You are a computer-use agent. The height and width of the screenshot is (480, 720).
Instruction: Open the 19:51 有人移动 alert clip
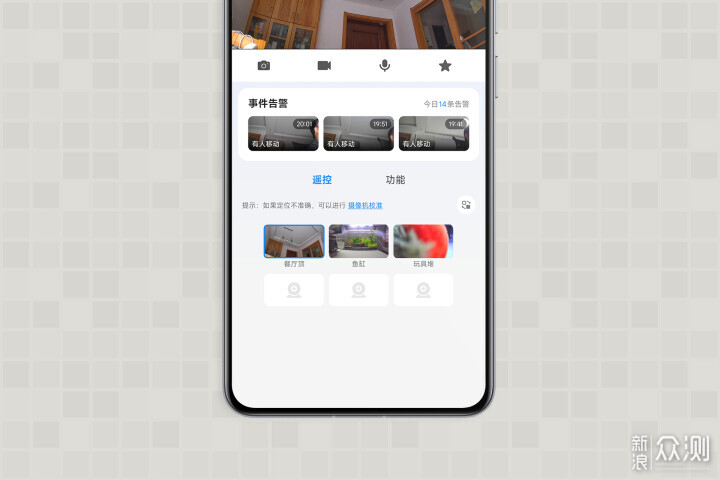pyautogui.click(x=358, y=133)
